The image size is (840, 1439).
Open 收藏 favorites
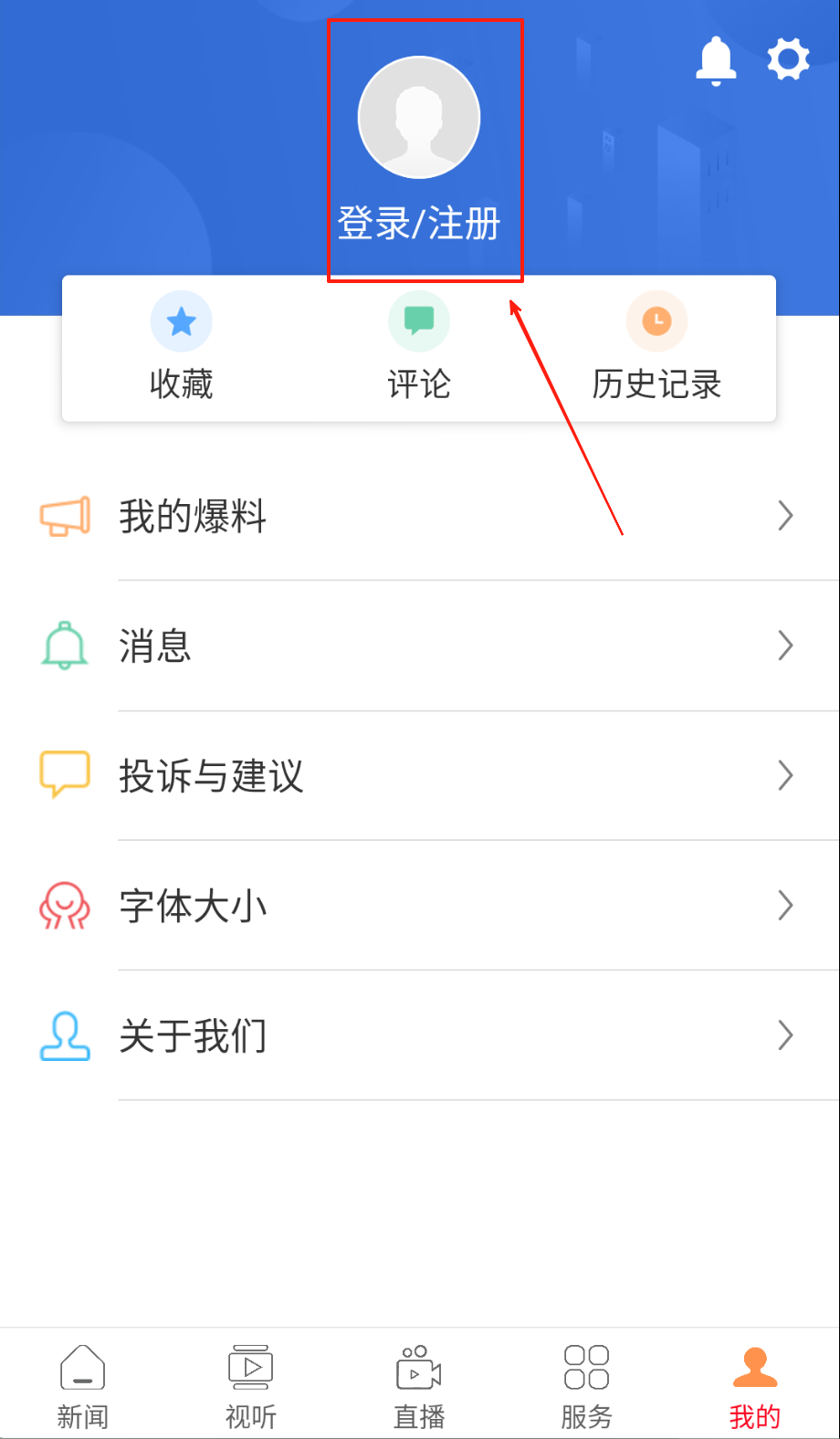[181, 348]
